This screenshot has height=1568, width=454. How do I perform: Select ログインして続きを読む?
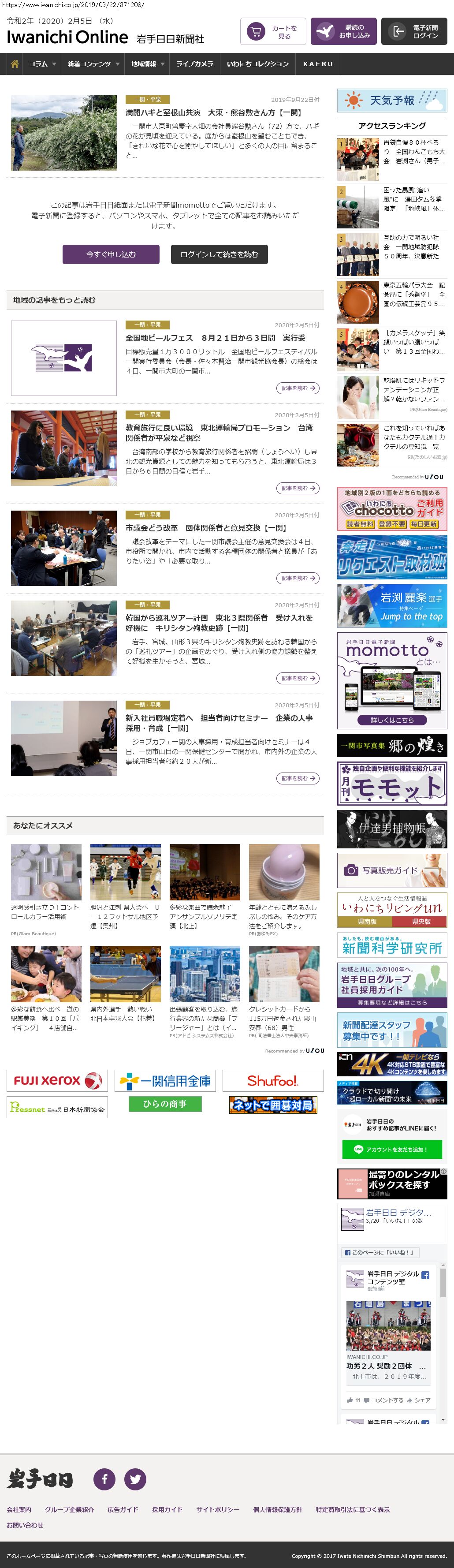(219, 254)
